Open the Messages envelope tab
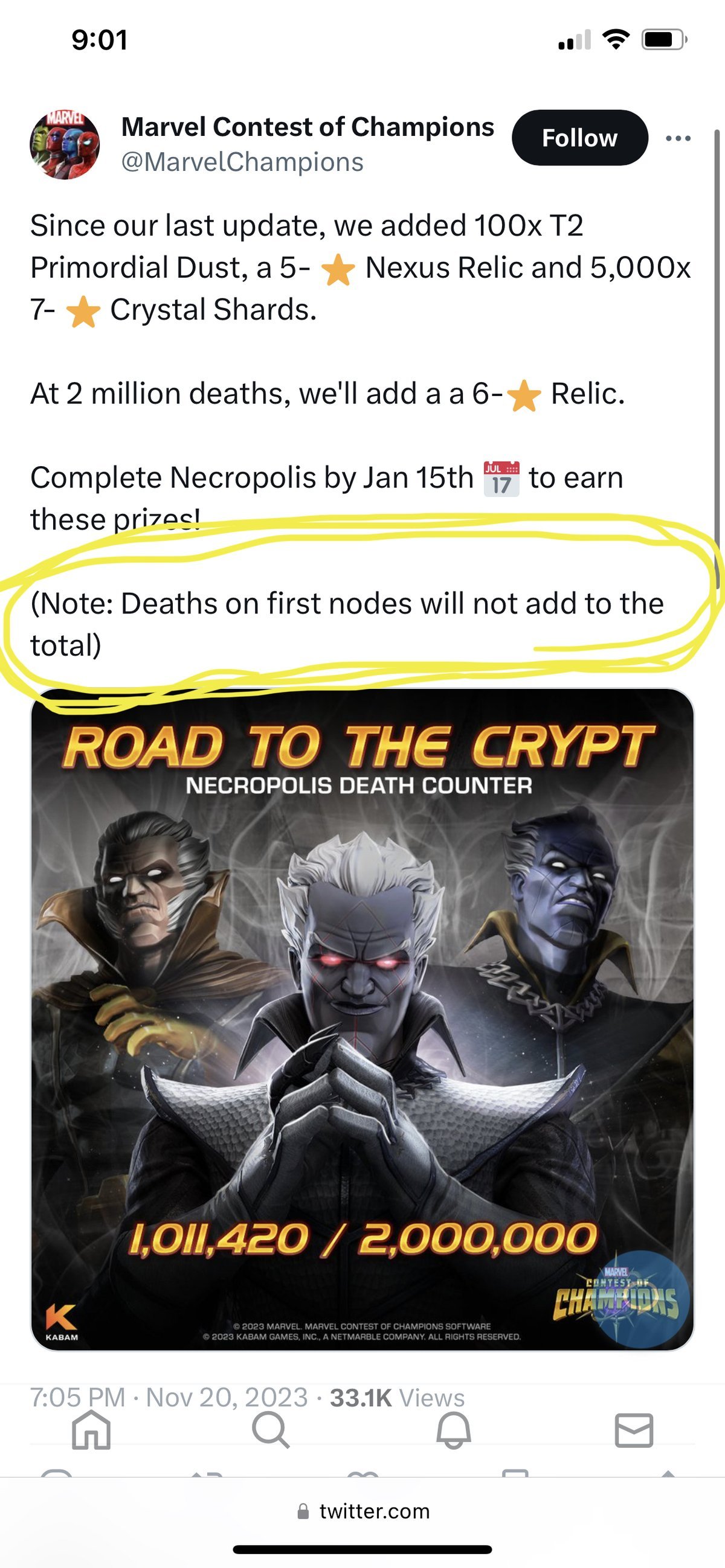 [x=634, y=1429]
